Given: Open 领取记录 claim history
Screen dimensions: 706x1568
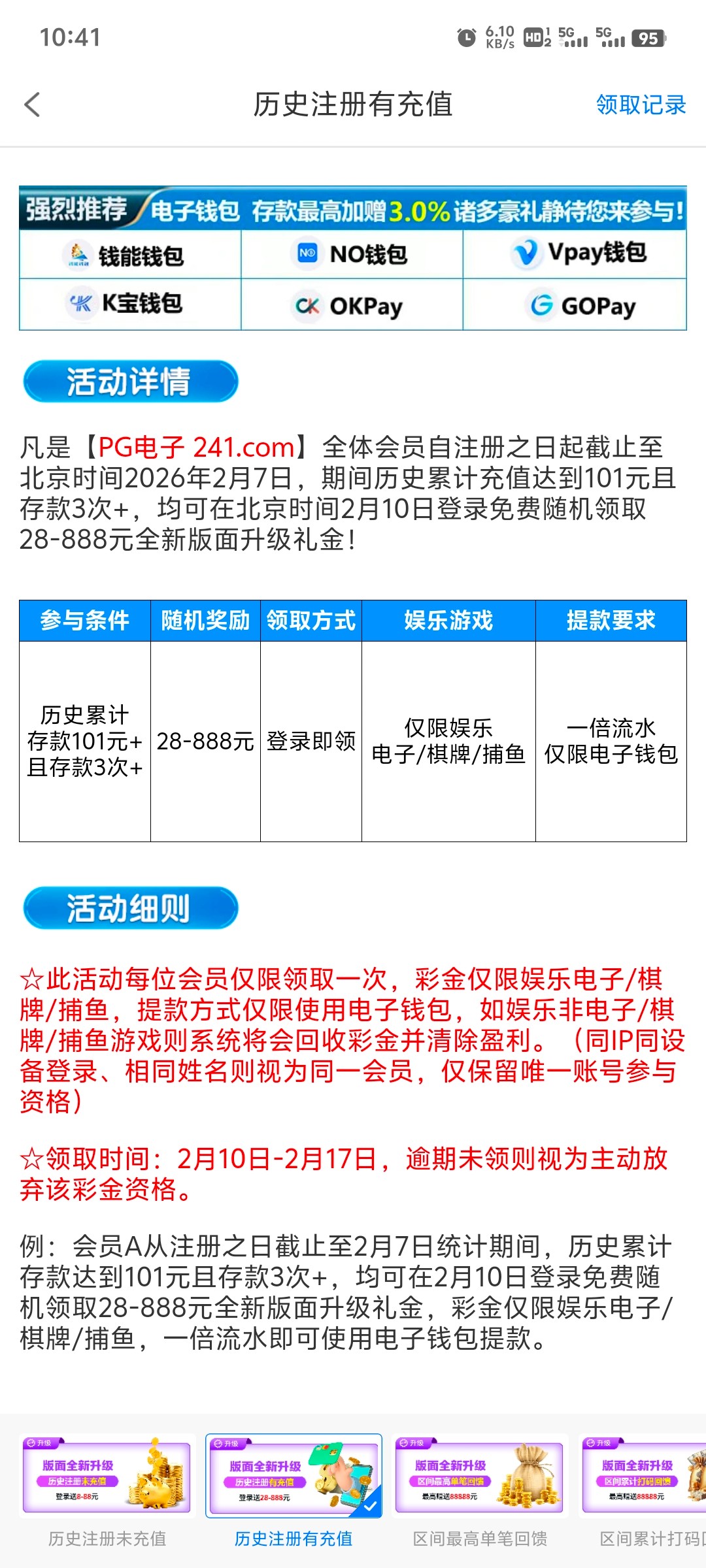Looking at the screenshot, I should (x=640, y=105).
